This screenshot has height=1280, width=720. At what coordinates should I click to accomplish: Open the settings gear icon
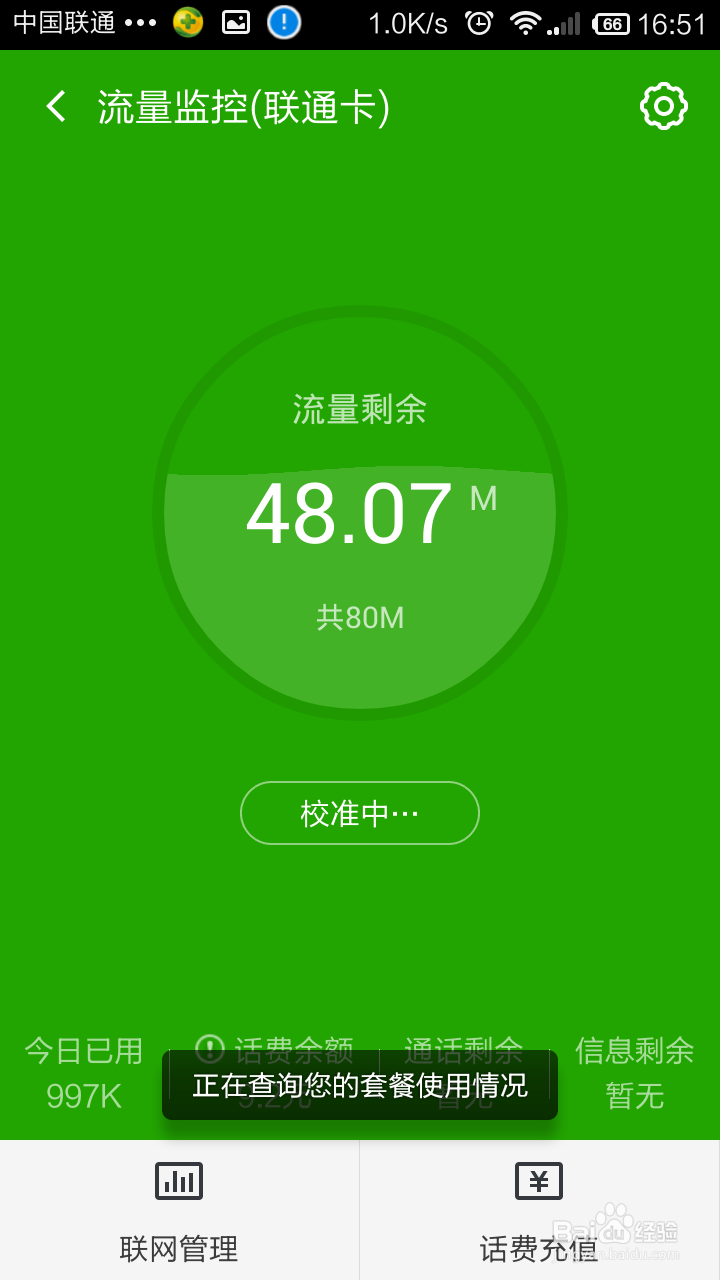click(x=663, y=105)
